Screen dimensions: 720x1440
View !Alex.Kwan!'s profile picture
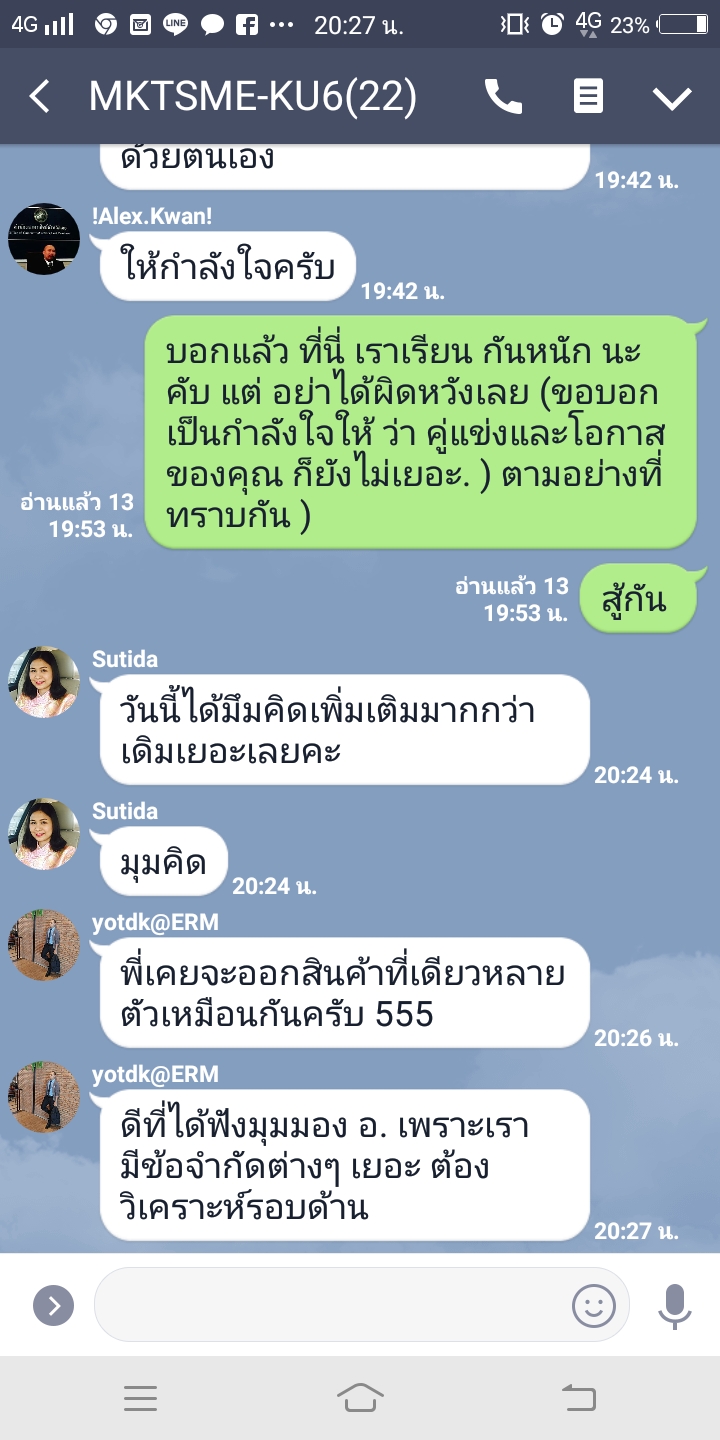[x=44, y=239]
